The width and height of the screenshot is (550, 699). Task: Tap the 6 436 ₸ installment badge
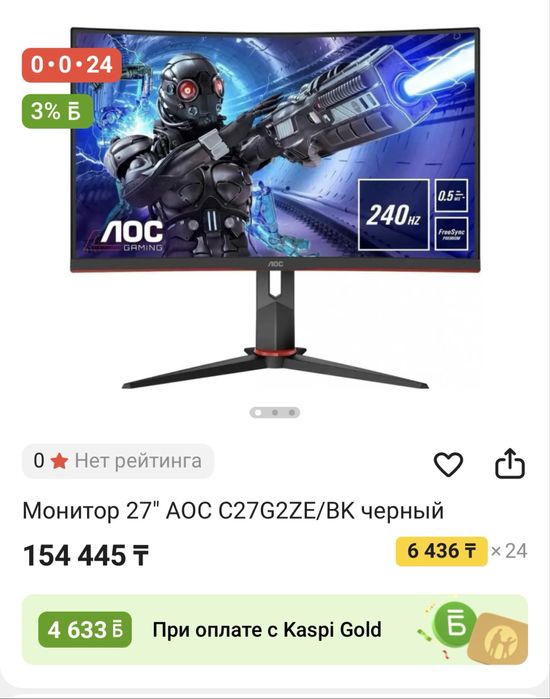(441, 551)
